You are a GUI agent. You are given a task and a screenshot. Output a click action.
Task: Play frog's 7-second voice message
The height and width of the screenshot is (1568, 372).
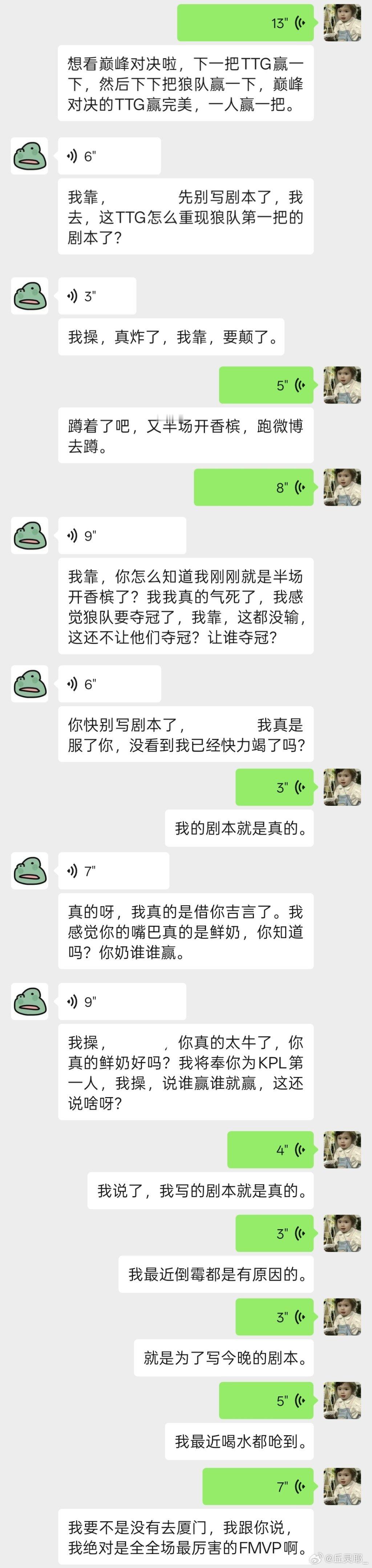point(113,871)
